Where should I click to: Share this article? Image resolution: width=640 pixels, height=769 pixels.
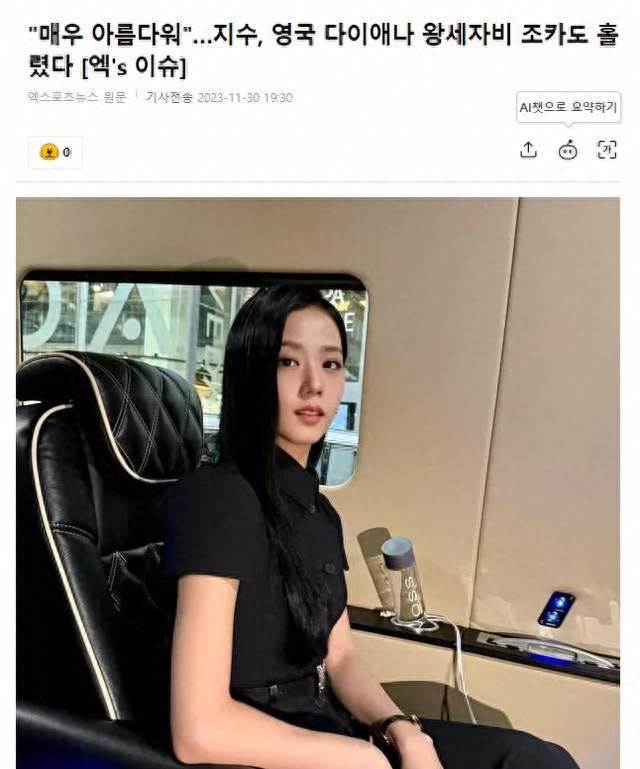(529, 150)
